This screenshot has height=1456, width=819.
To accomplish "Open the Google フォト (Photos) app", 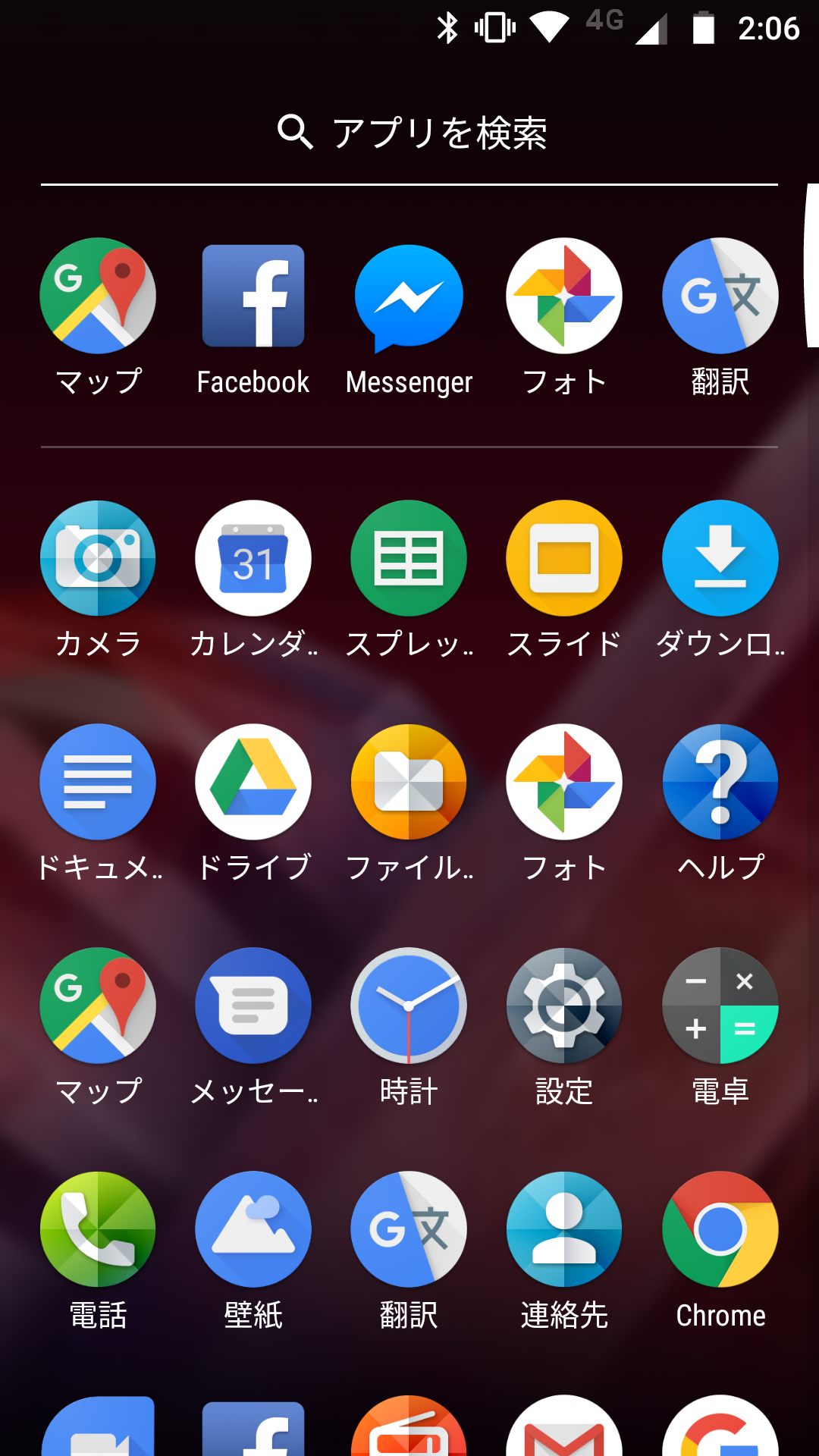I will pos(564,296).
